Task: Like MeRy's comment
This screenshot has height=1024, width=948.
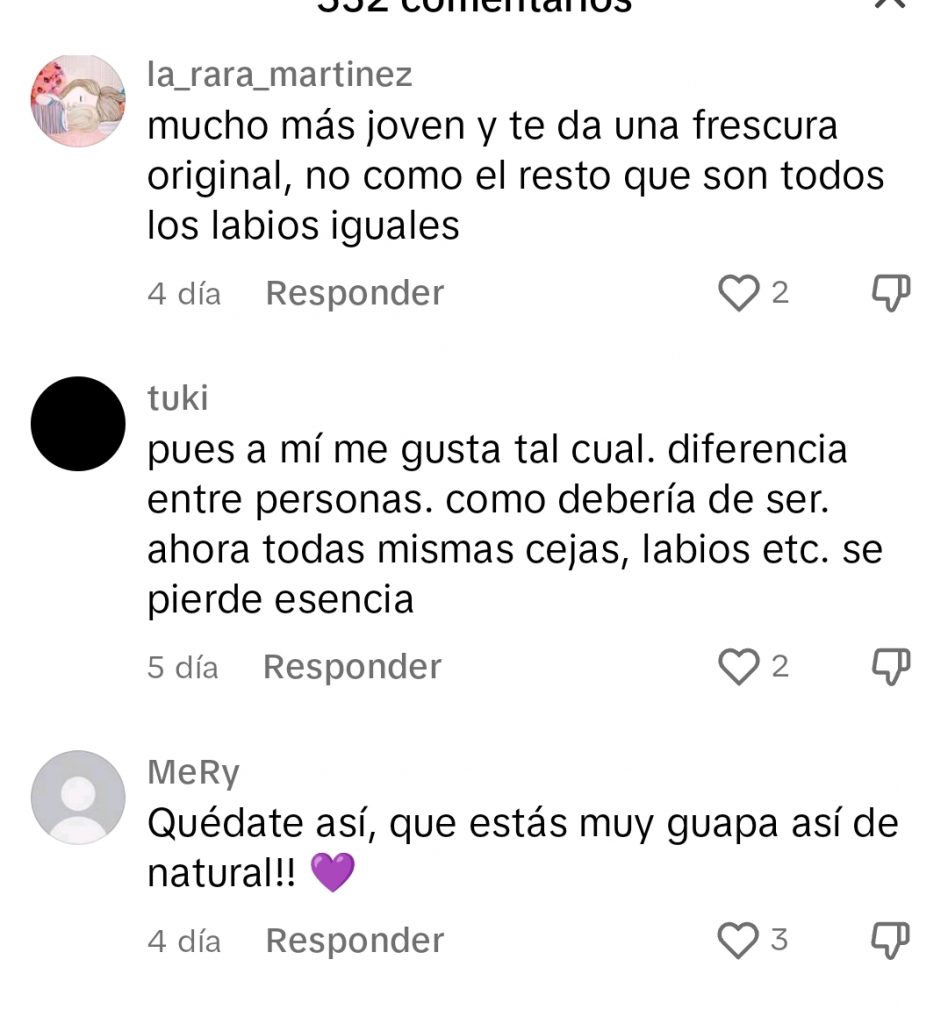Action: (x=739, y=940)
